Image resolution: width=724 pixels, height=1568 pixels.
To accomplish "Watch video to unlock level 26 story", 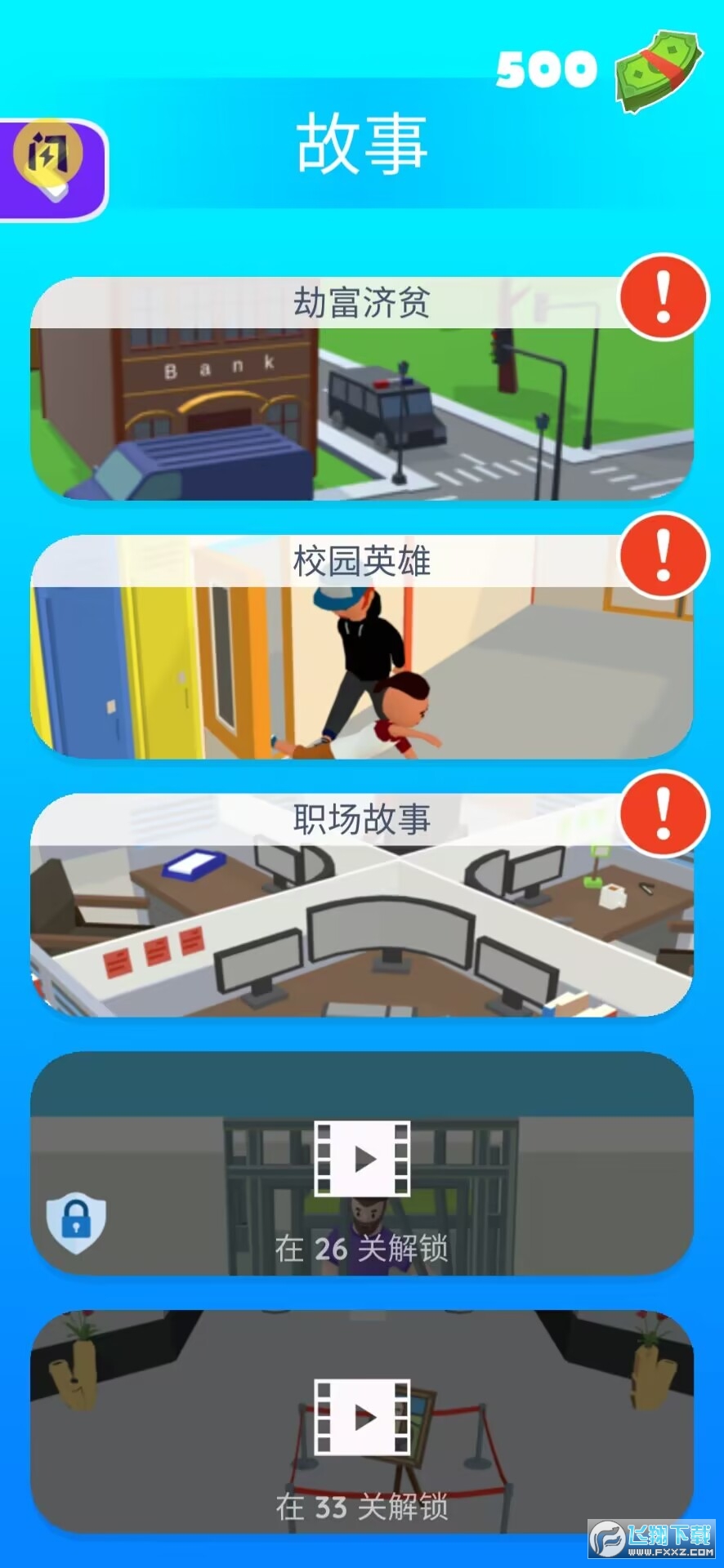I will (x=361, y=1159).
